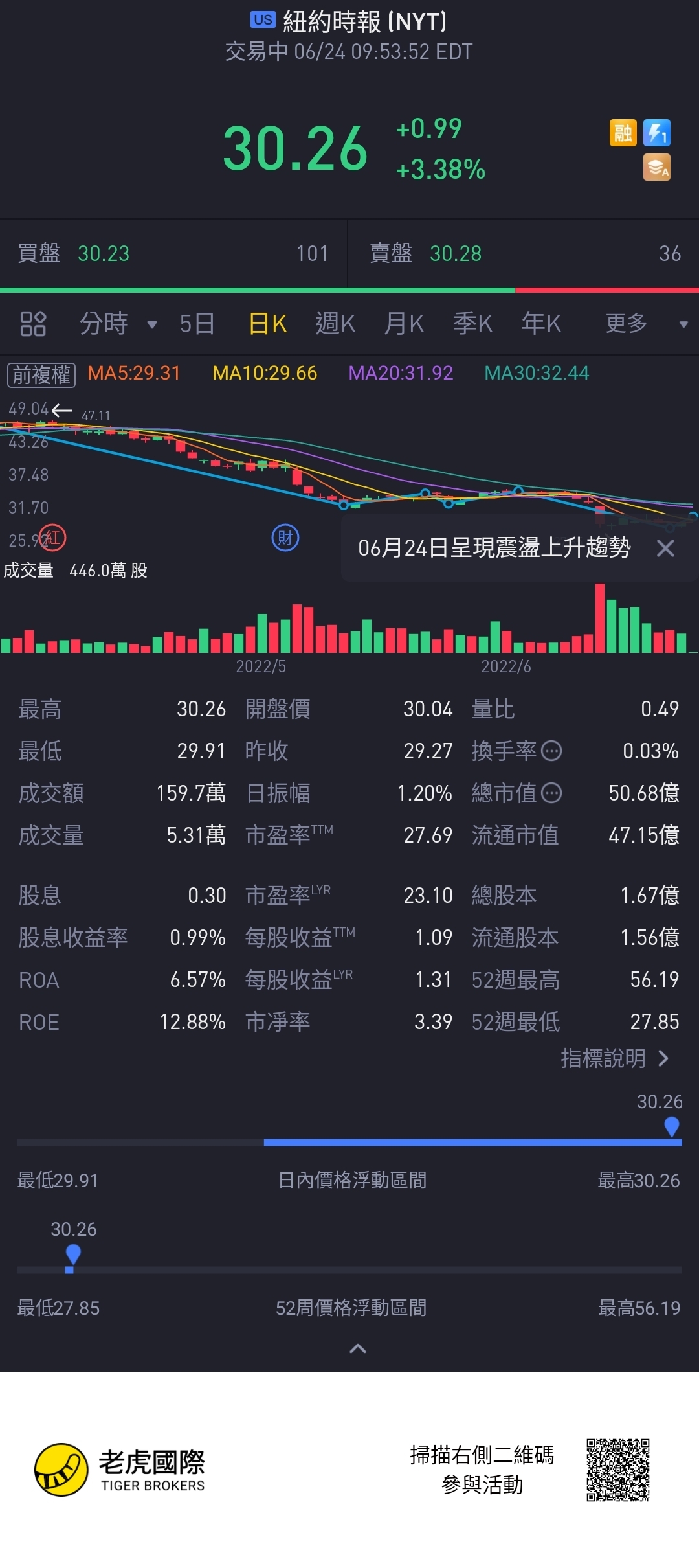The image size is (699, 1568).
Task: Switch to the 分時 chart view
Action: pos(104,324)
